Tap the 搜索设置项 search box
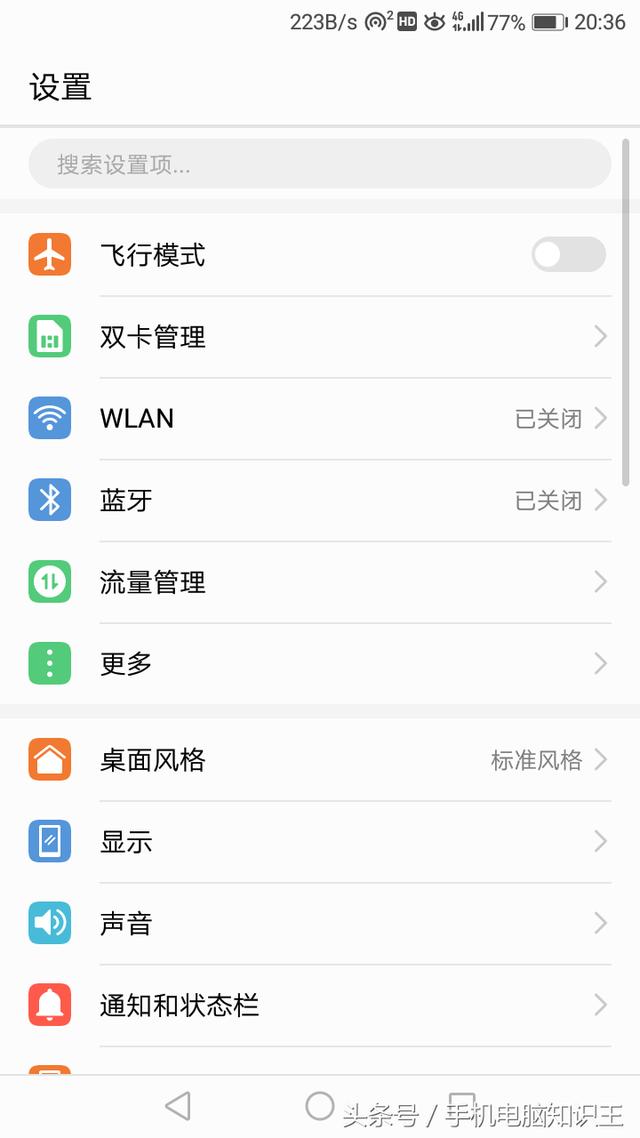Viewport: 640px width, 1138px height. click(x=318, y=164)
